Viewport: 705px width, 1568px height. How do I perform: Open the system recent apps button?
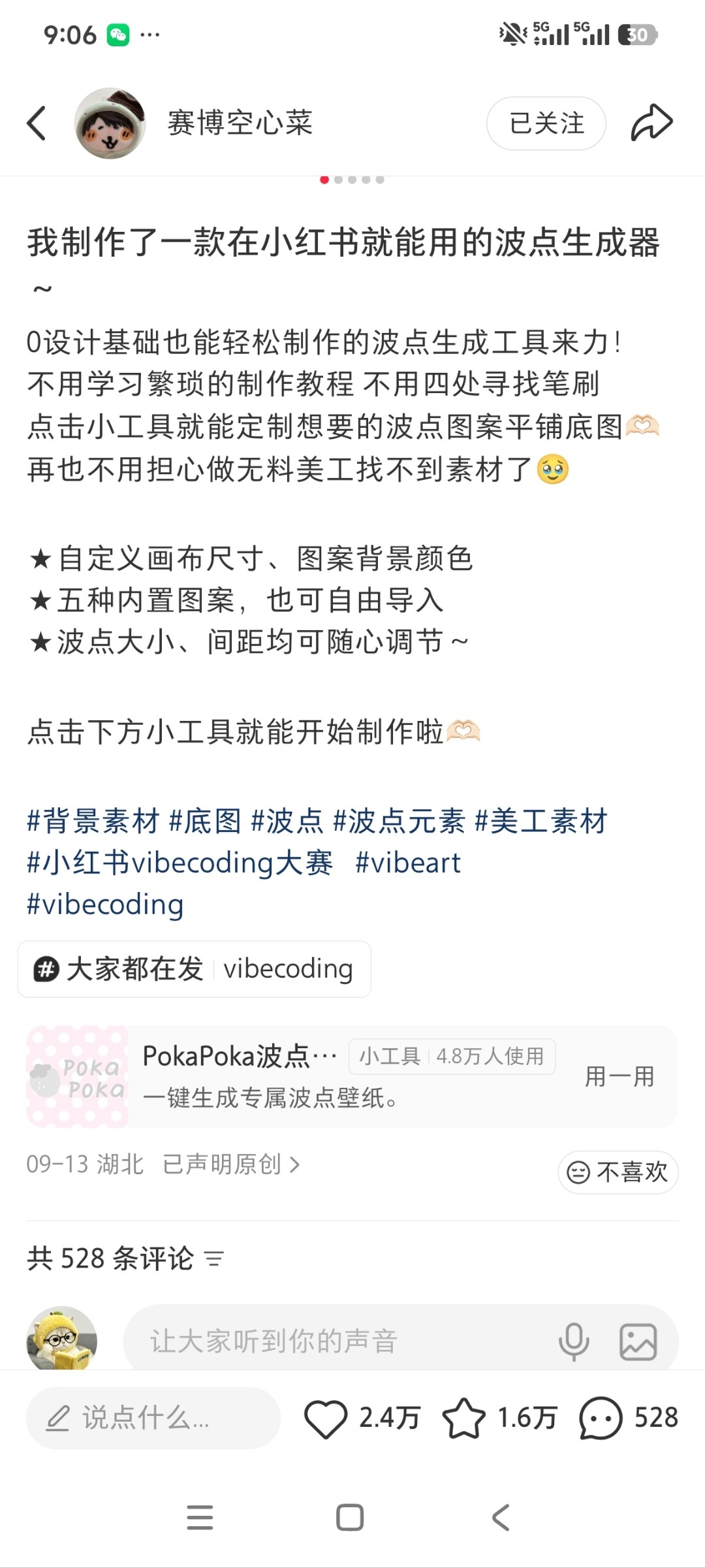(x=200, y=1517)
